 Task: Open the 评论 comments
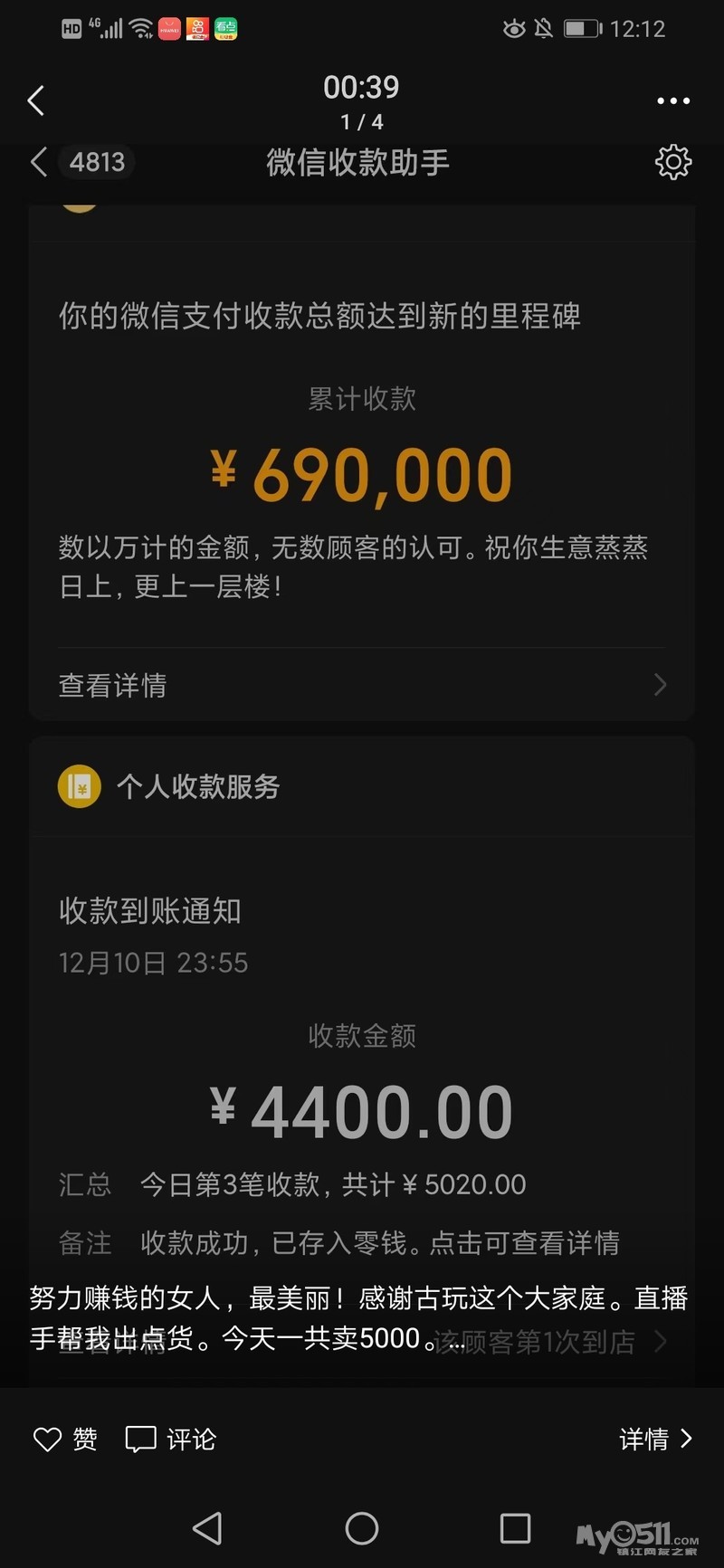pos(171,1439)
